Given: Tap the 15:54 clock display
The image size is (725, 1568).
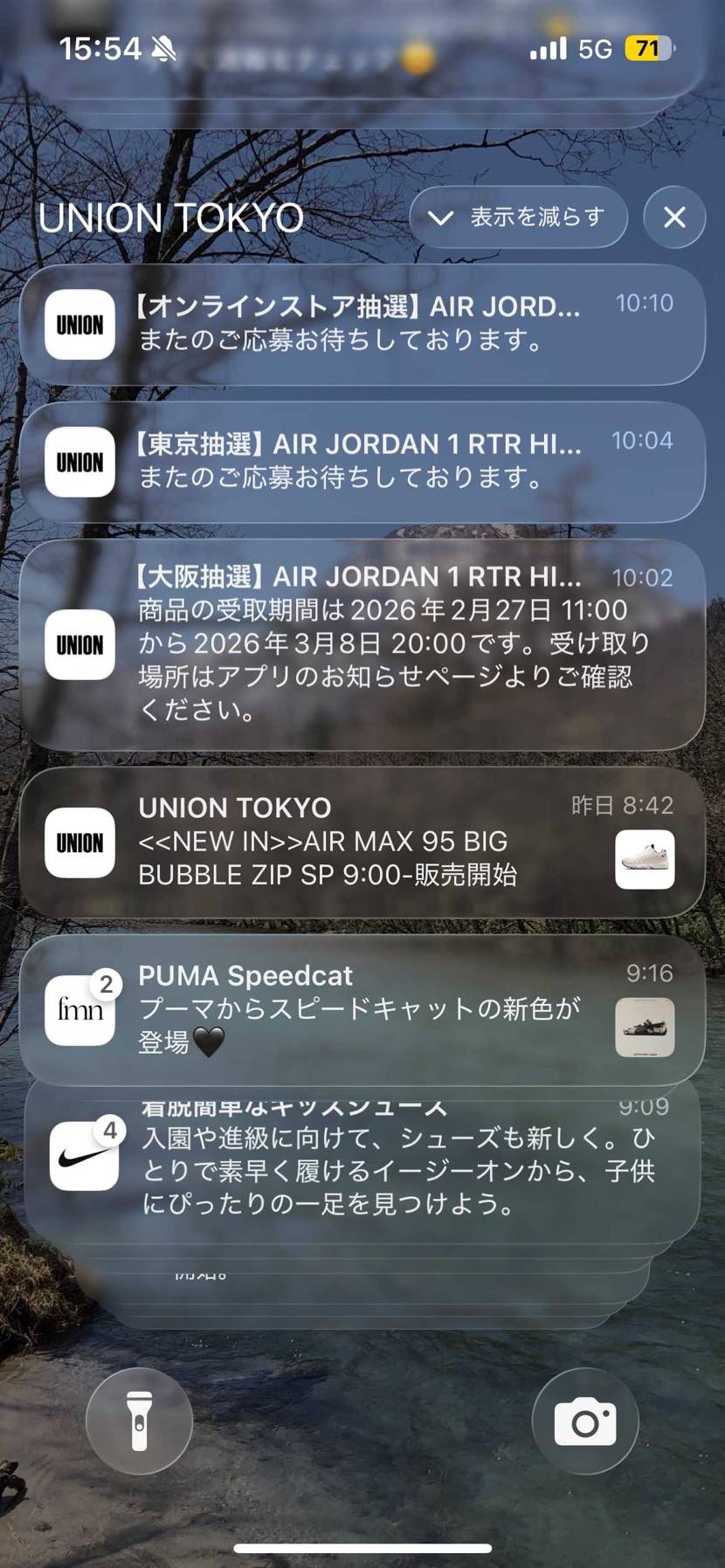Looking at the screenshot, I should coord(101,46).
